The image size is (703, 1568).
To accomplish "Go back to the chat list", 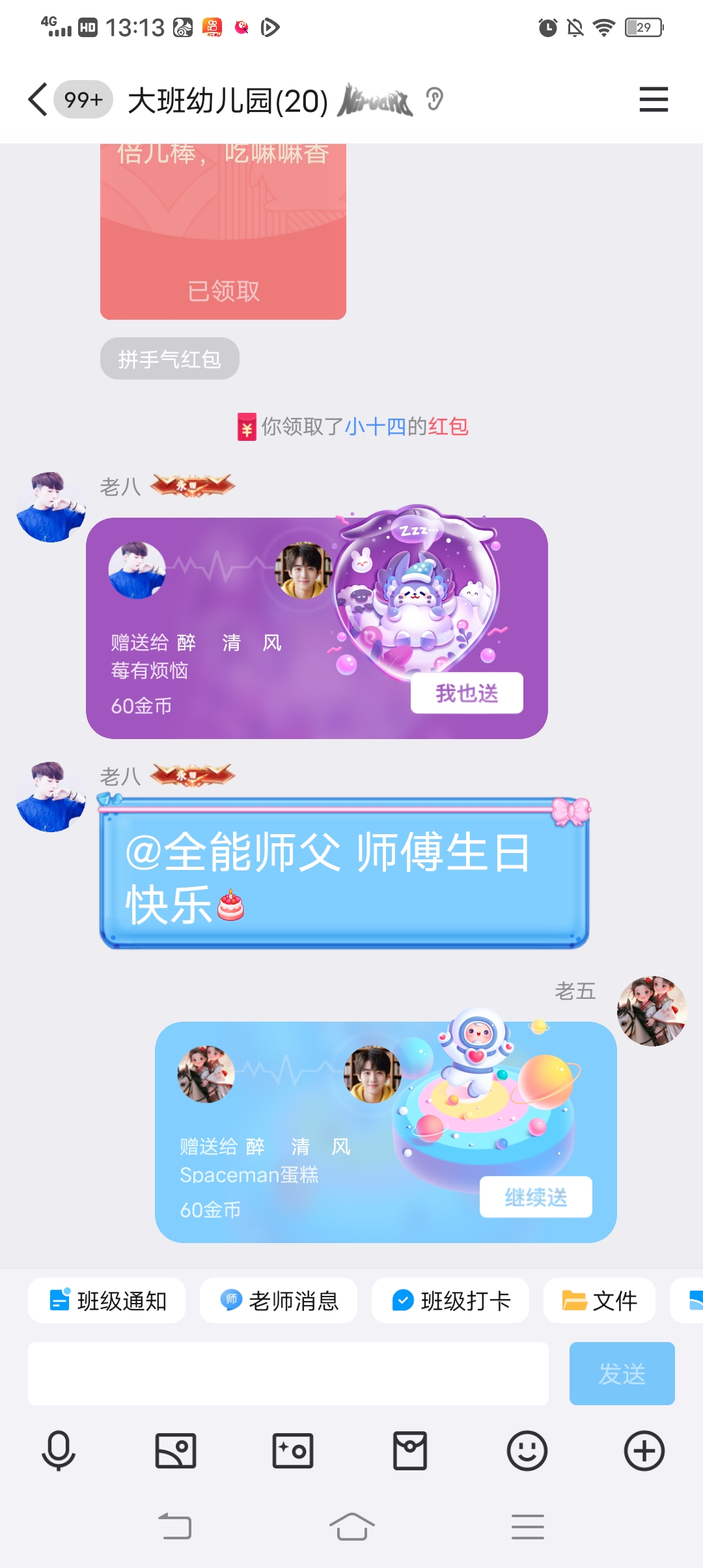I will (38, 100).
